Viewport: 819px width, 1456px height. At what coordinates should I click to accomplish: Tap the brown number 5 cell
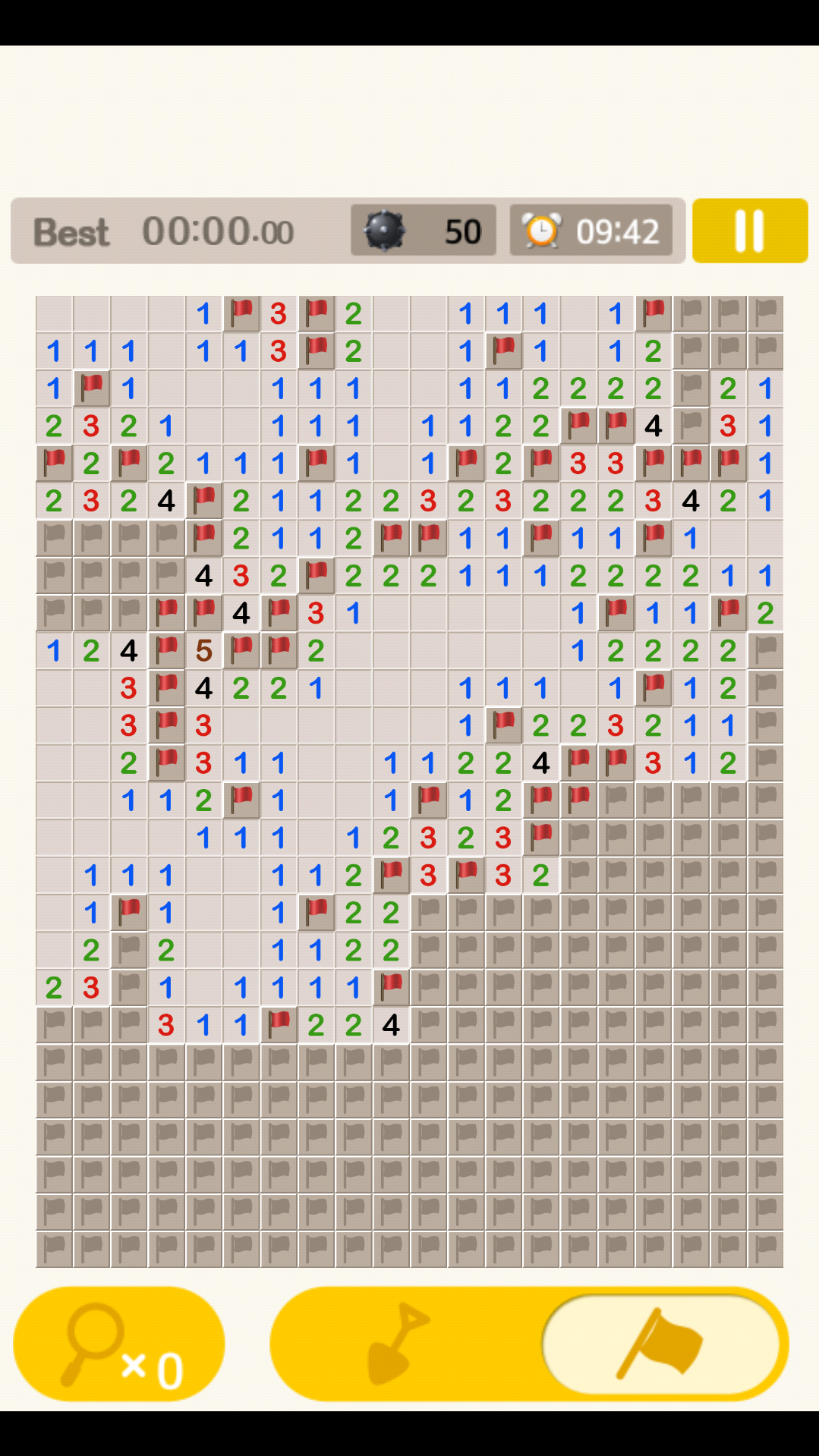(203, 651)
